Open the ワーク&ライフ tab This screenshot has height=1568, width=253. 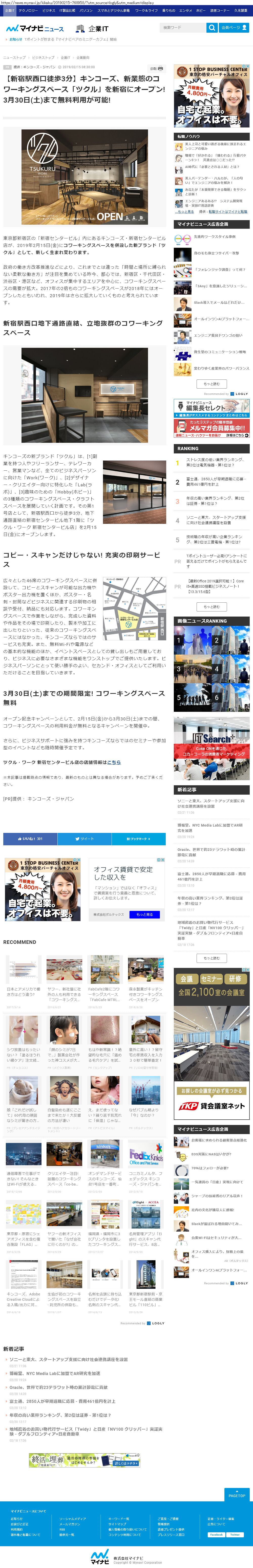(146, 10)
